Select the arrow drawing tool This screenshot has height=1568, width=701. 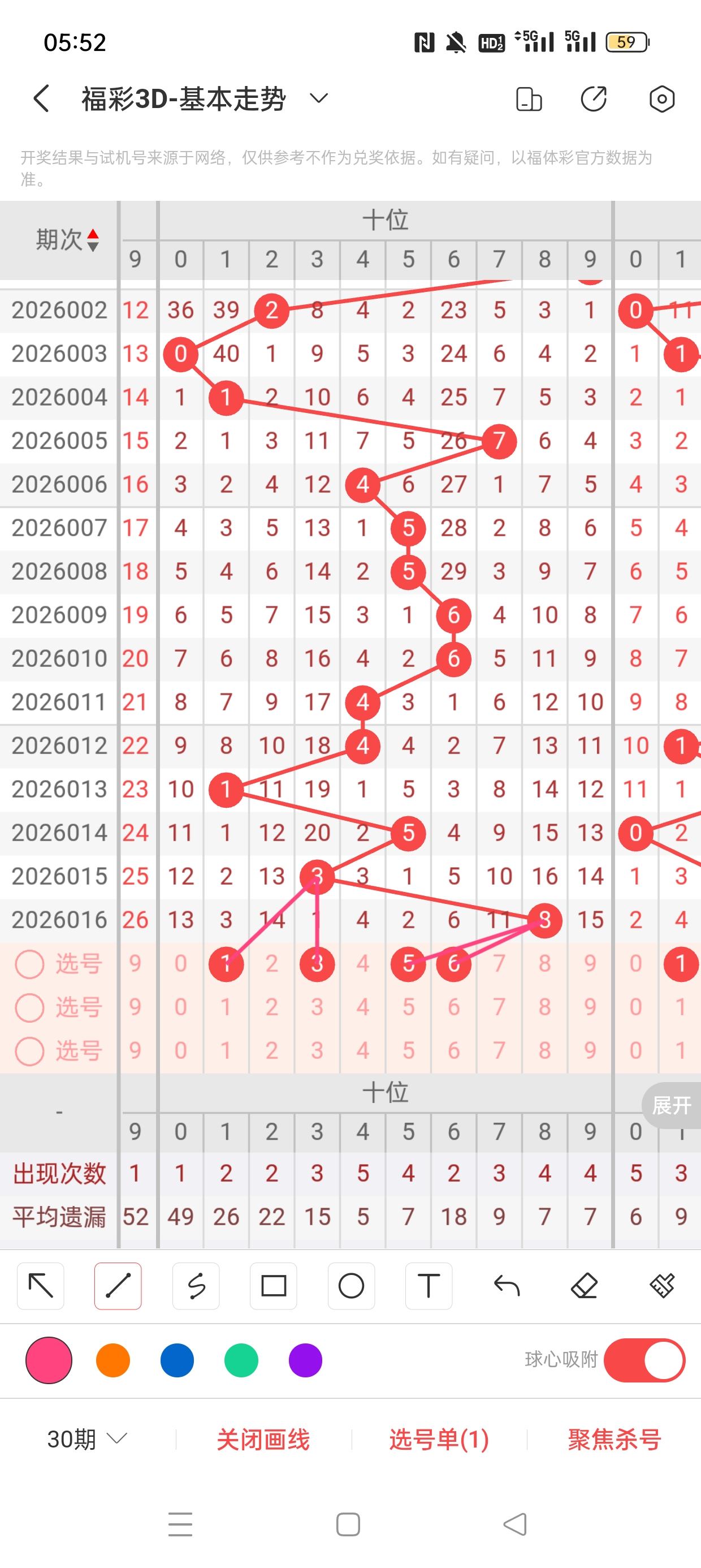coord(41,1286)
